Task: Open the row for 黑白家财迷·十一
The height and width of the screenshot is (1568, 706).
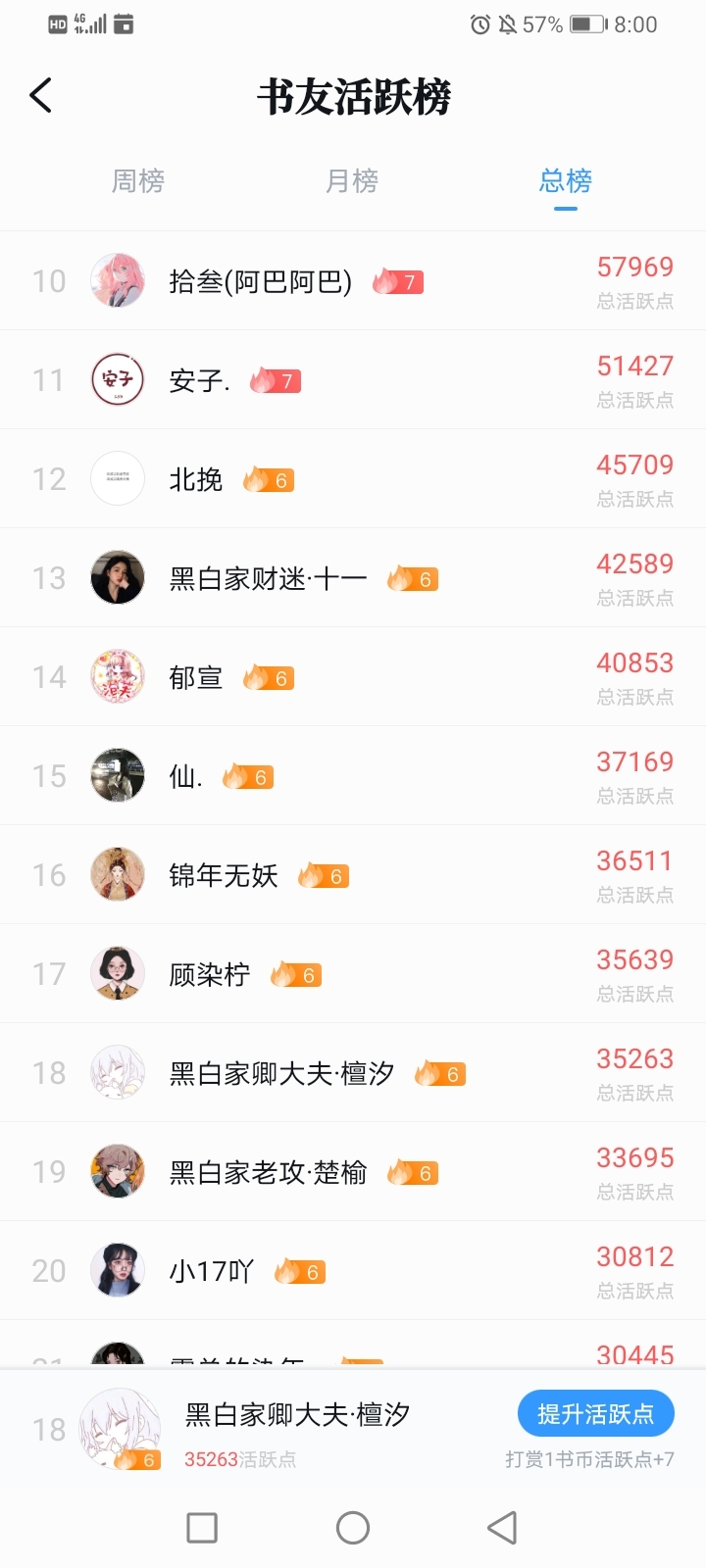Action: point(353,578)
